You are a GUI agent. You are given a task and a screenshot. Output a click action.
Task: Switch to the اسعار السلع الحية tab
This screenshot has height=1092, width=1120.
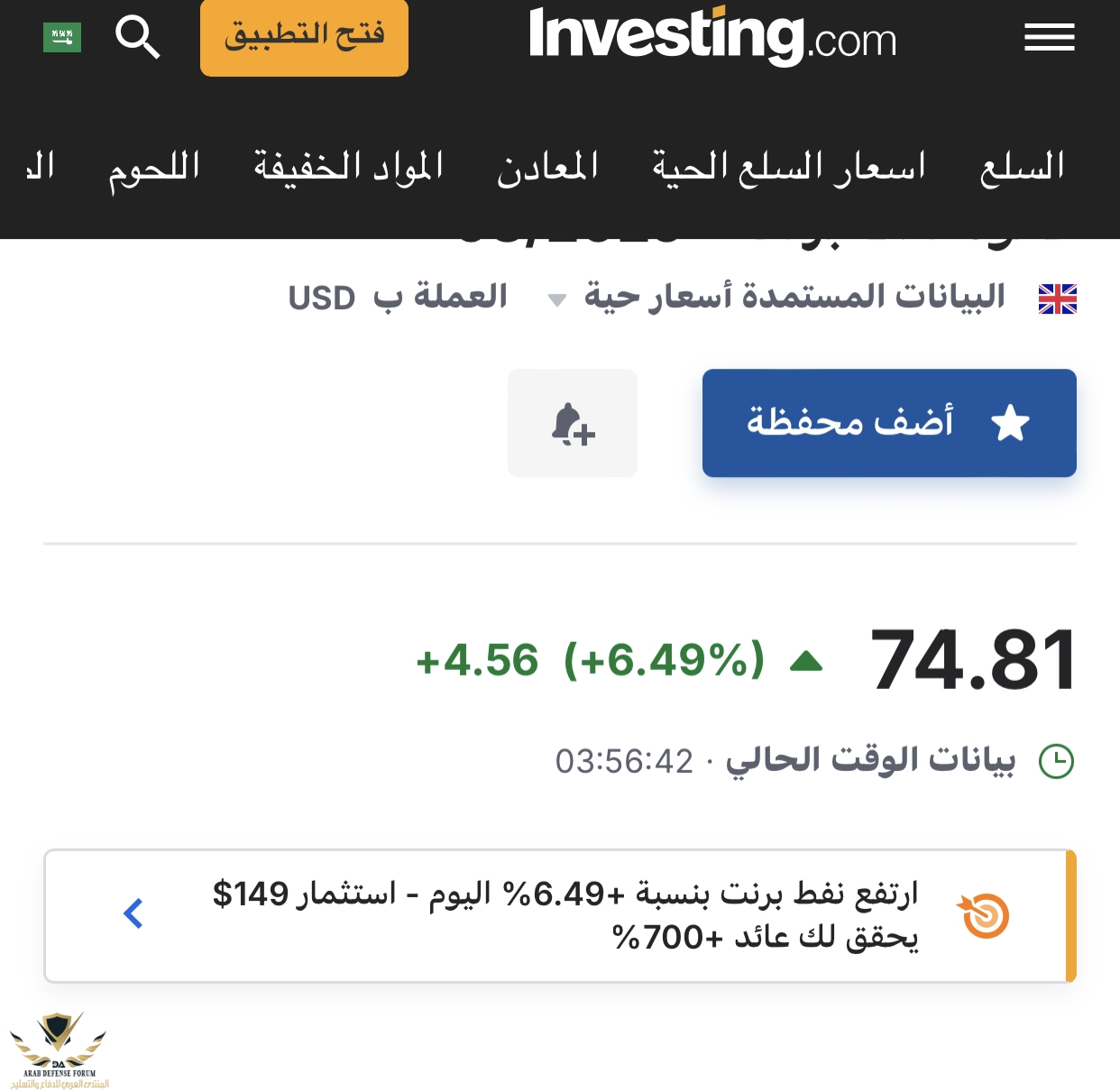click(789, 168)
